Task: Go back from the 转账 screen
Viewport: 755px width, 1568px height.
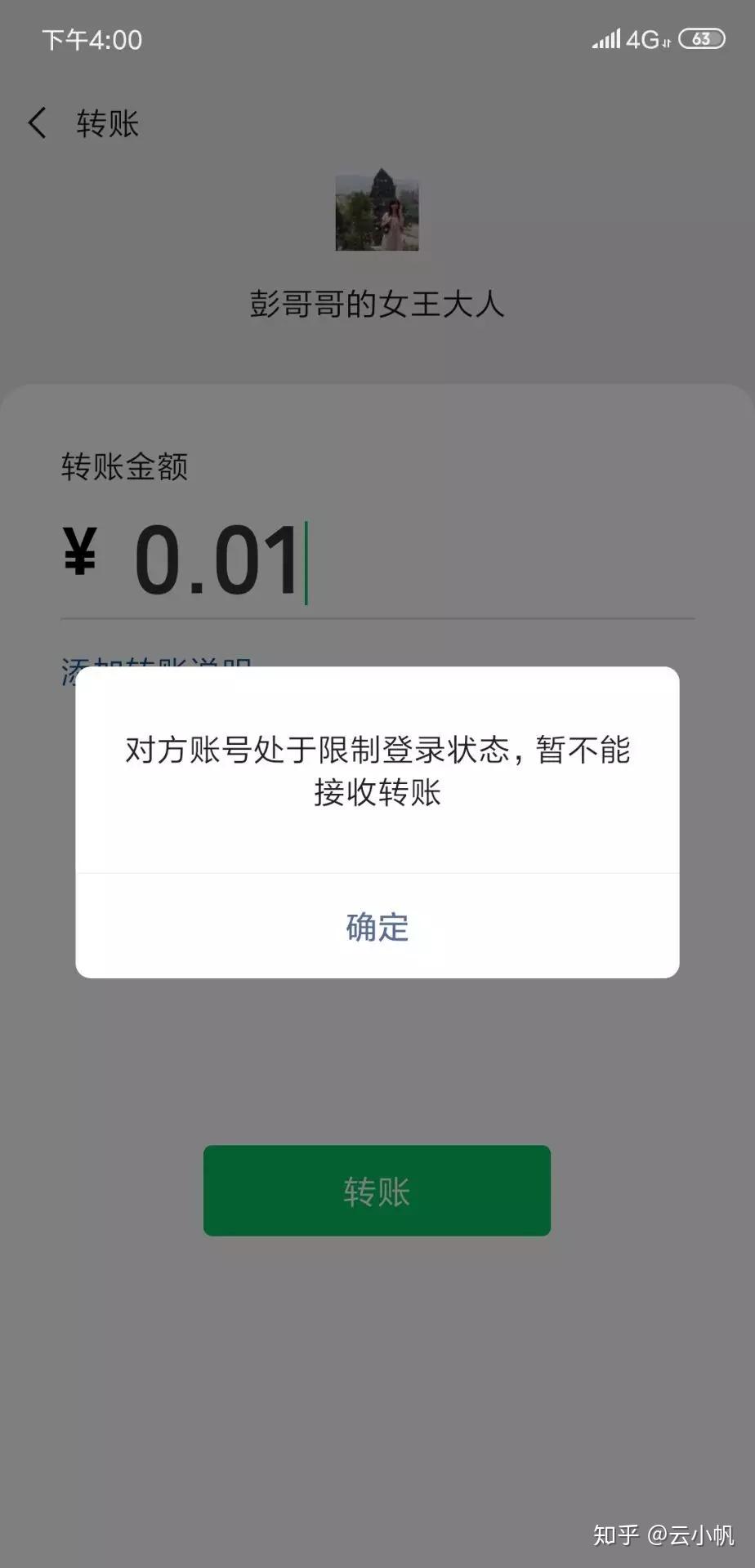Action: pyautogui.click(x=38, y=123)
